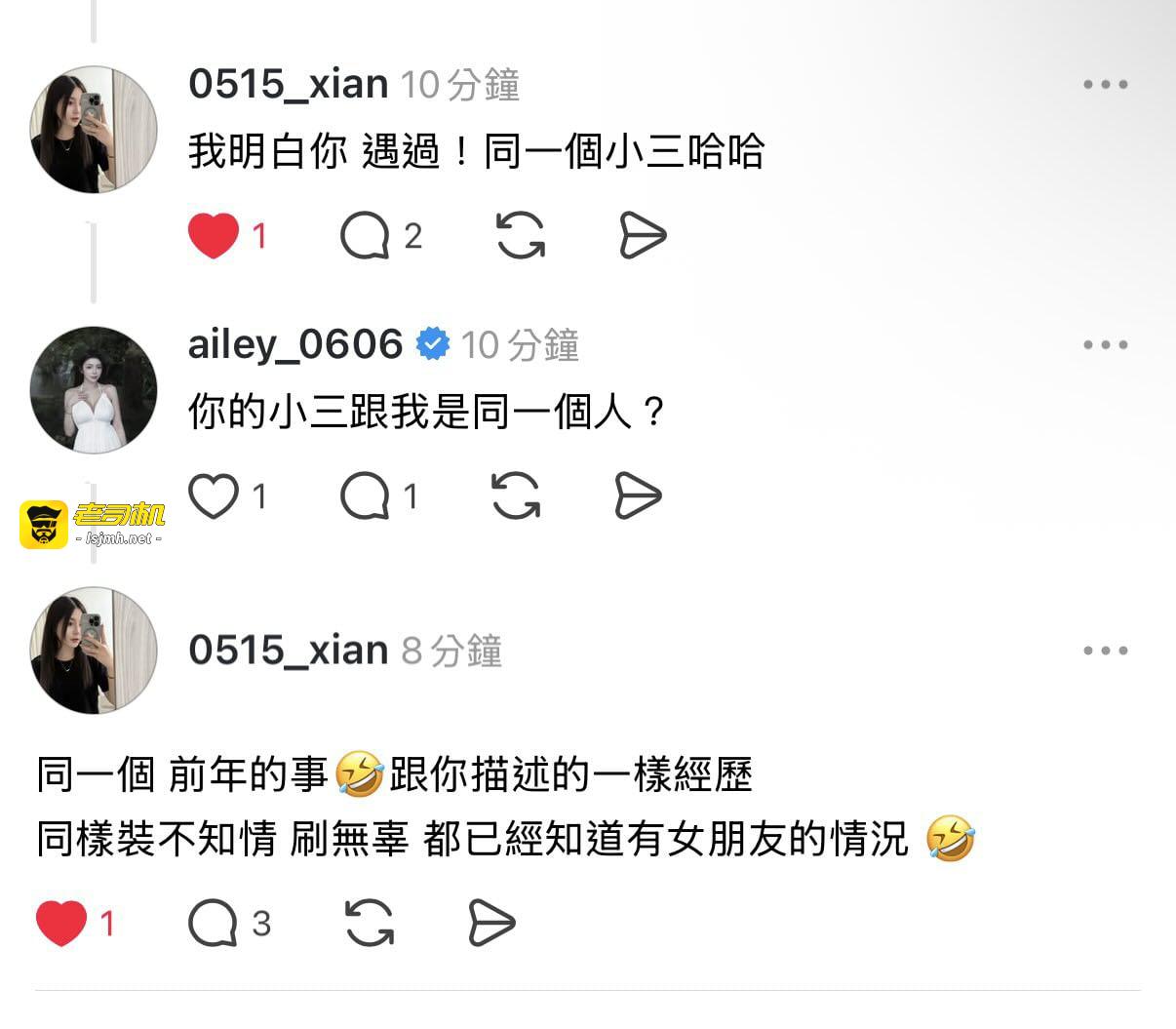Open overflow menu on the 8 分鐘 post

coord(1105,651)
